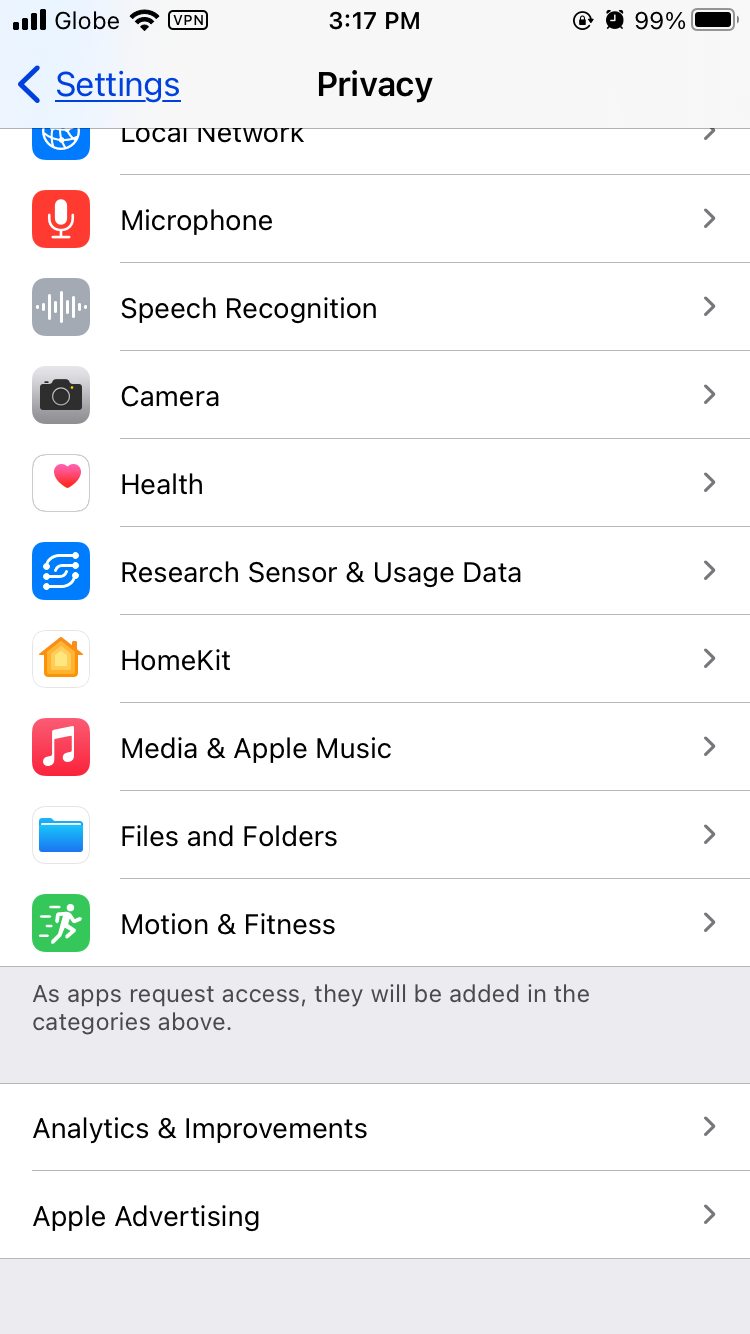This screenshot has width=750, height=1334.
Task: Select the HomeKit house icon
Action: click(60, 658)
